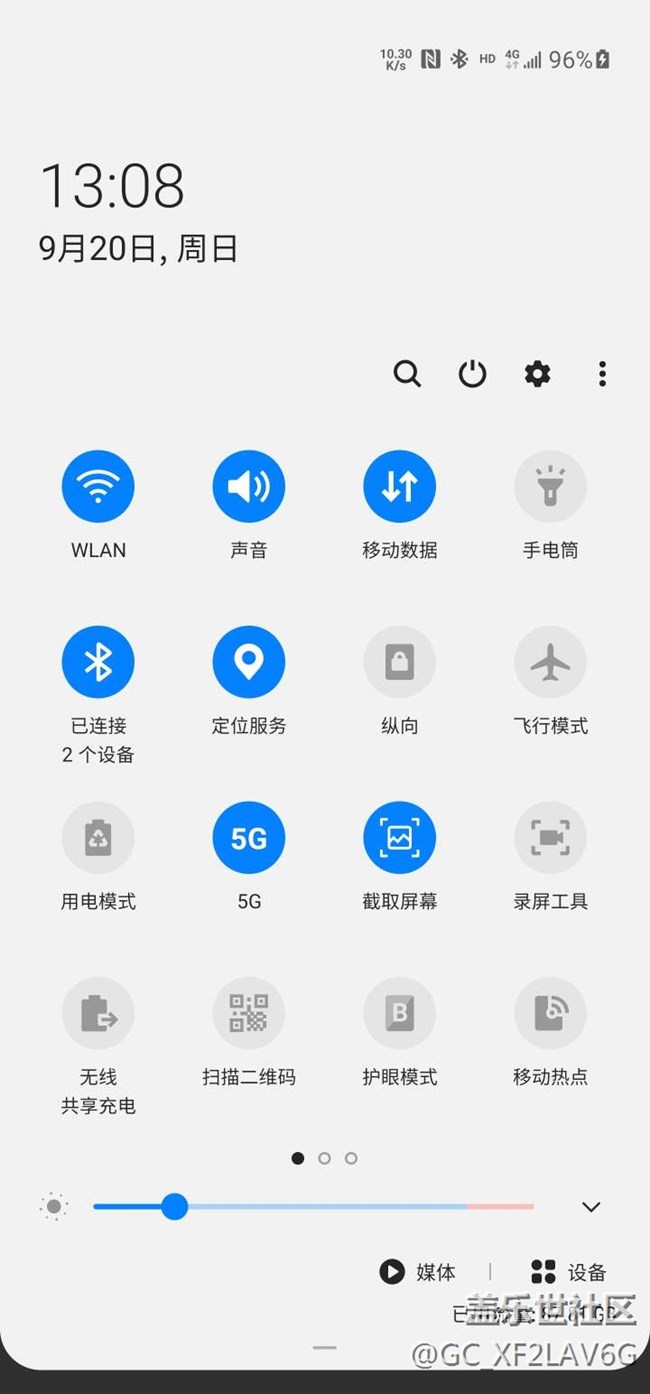Toggle the 声音 sound mode
This screenshot has width=650, height=1394.
248,487
